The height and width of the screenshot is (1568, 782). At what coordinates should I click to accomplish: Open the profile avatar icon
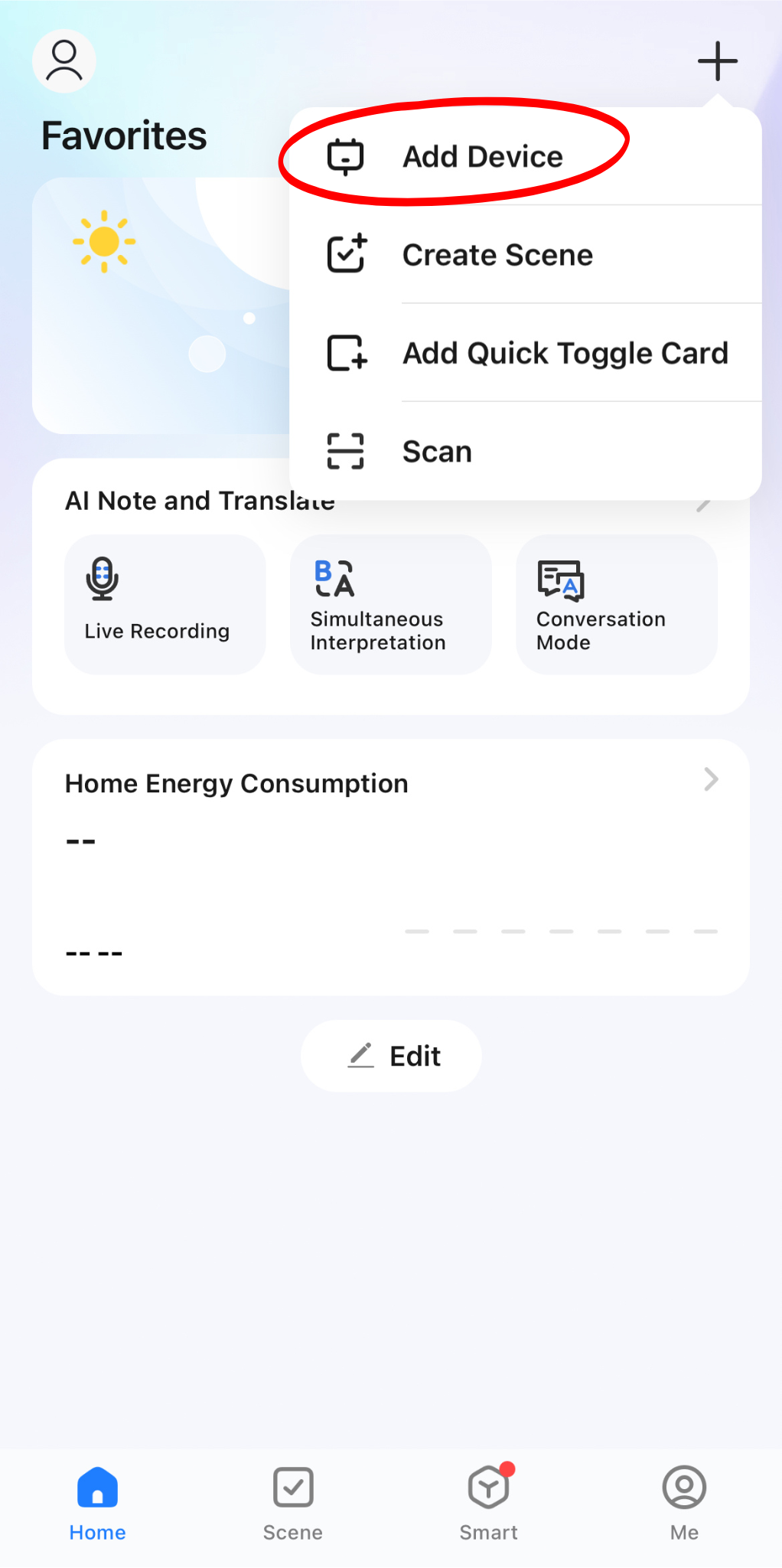[64, 61]
